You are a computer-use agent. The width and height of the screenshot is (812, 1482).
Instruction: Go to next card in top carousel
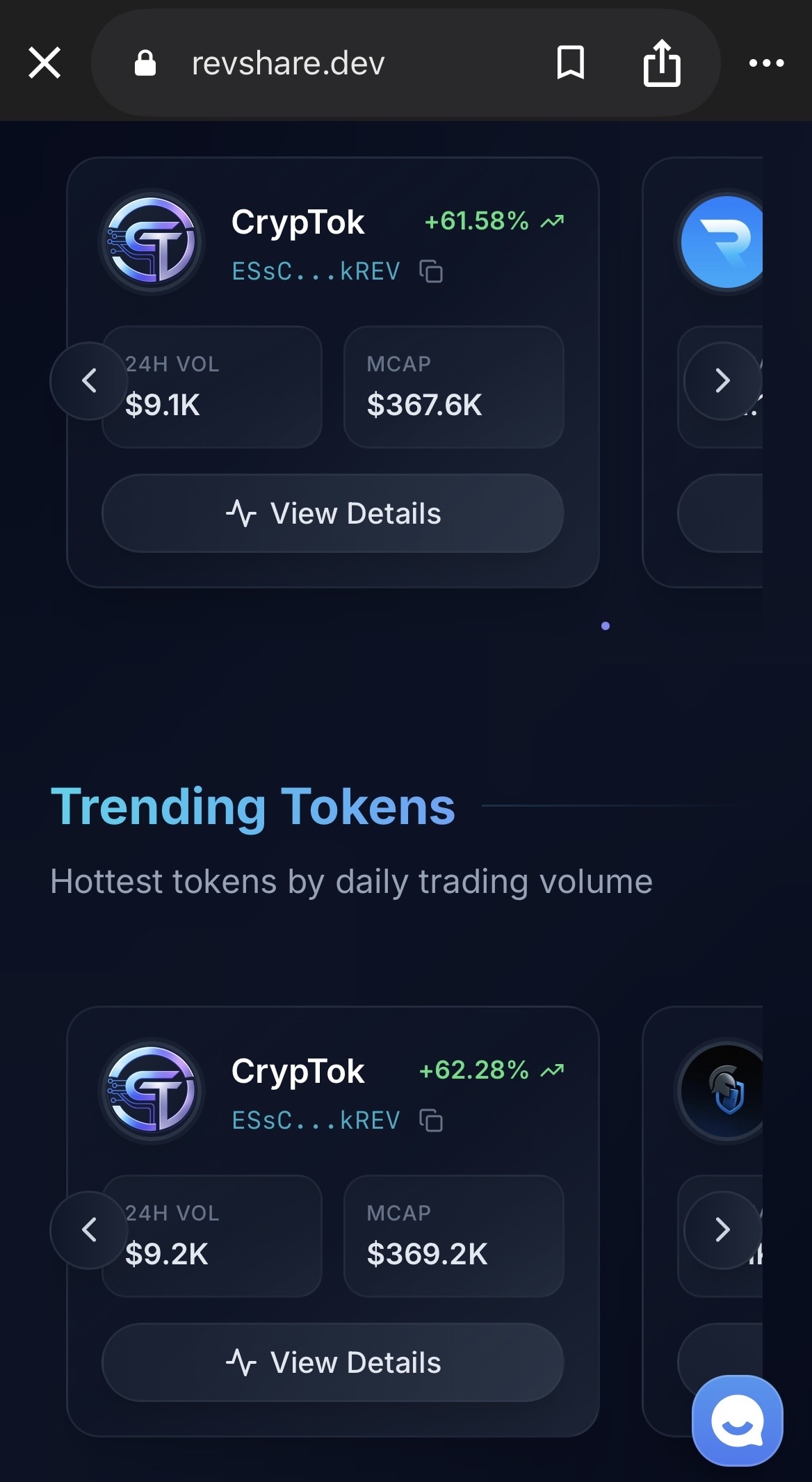pos(722,380)
